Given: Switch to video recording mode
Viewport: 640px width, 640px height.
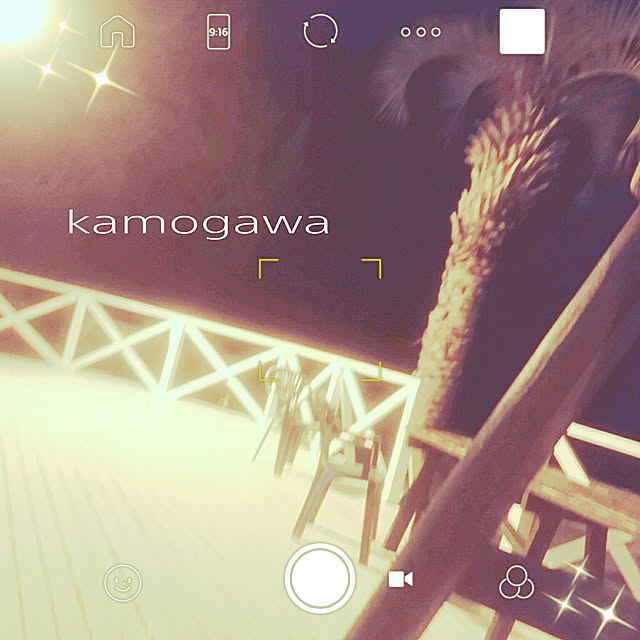Looking at the screenshot, I should tap(401, 579).
